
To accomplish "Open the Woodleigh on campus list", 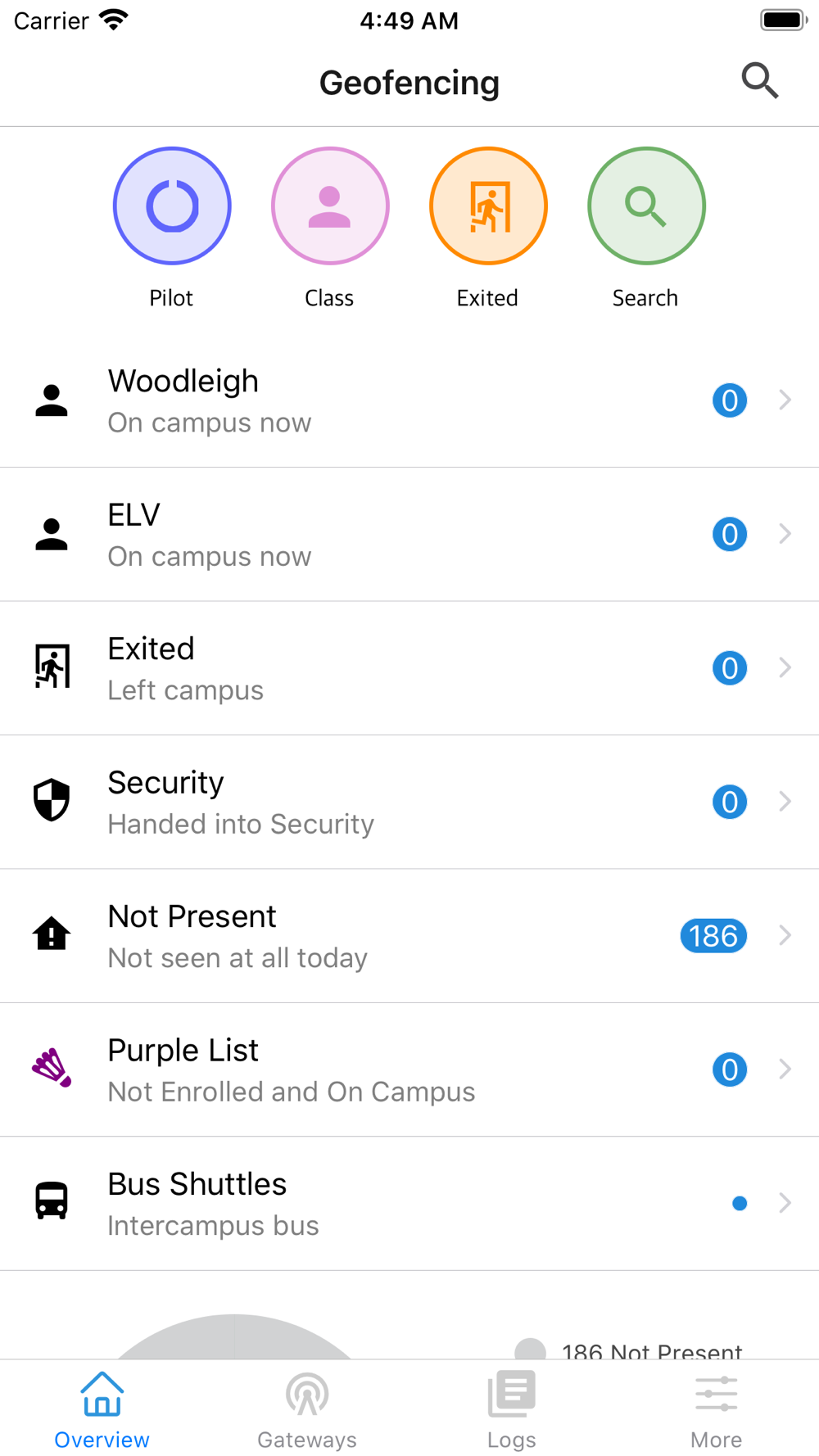I will click(x=409, y=400).
